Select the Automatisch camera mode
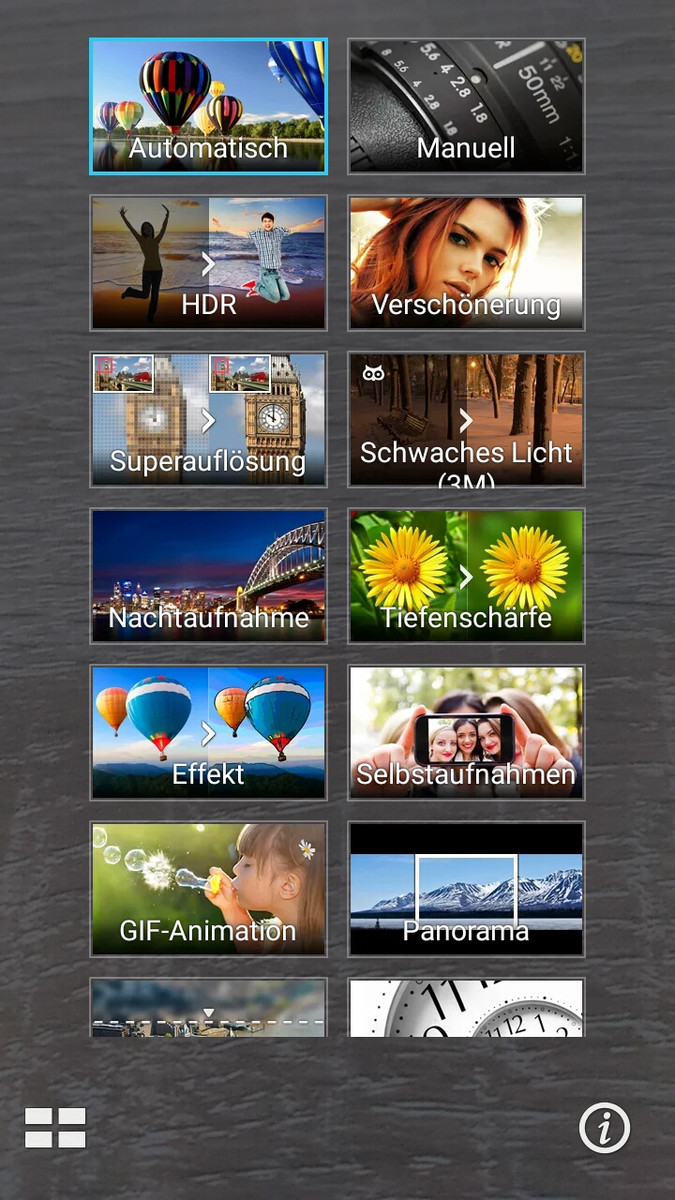Viewport: 675px width, 1200px height. pyautogui.click(x=208, y=106)
